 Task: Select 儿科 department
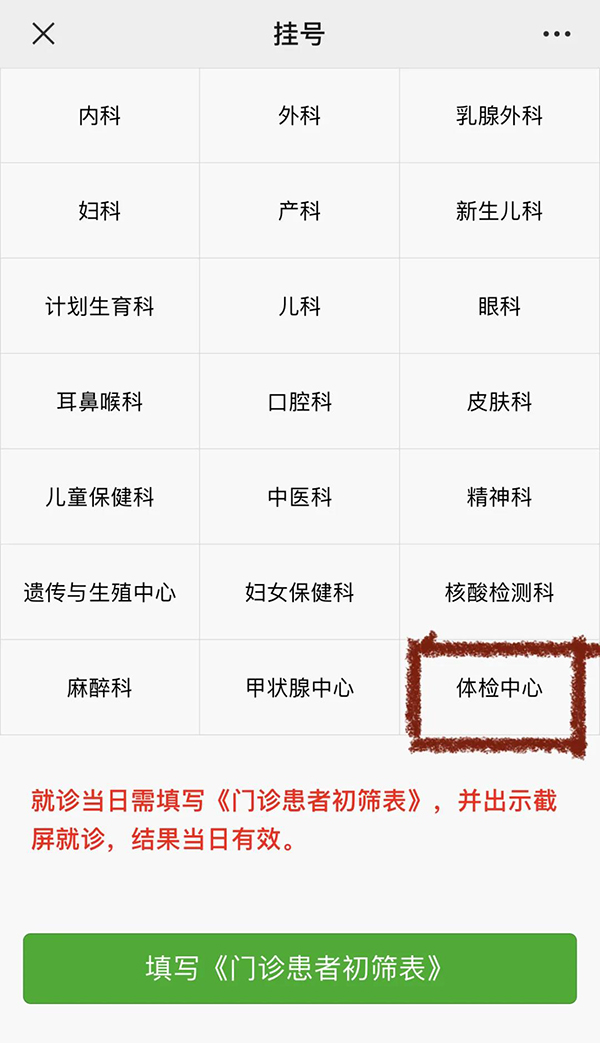[300, 306]
